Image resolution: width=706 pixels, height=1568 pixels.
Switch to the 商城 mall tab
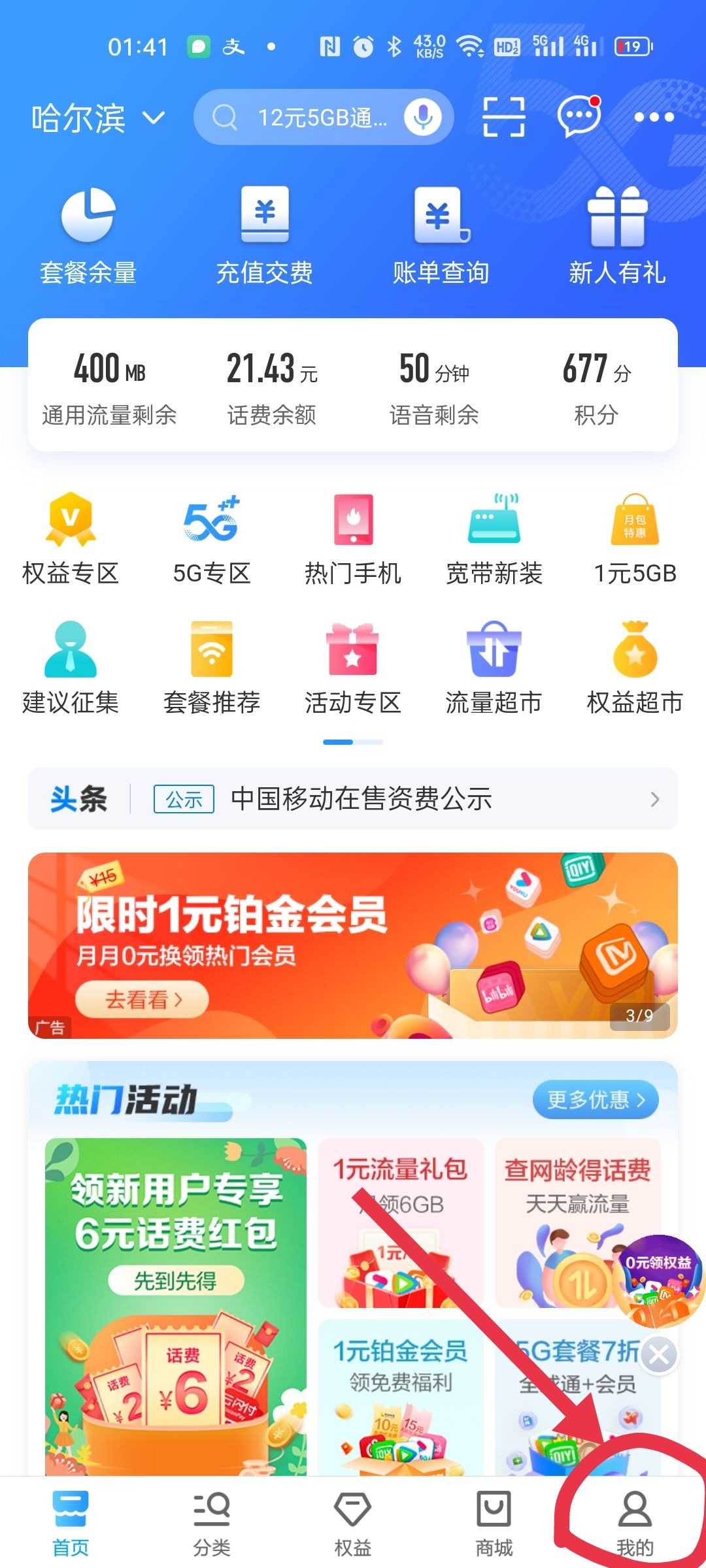pos(494,1522)
